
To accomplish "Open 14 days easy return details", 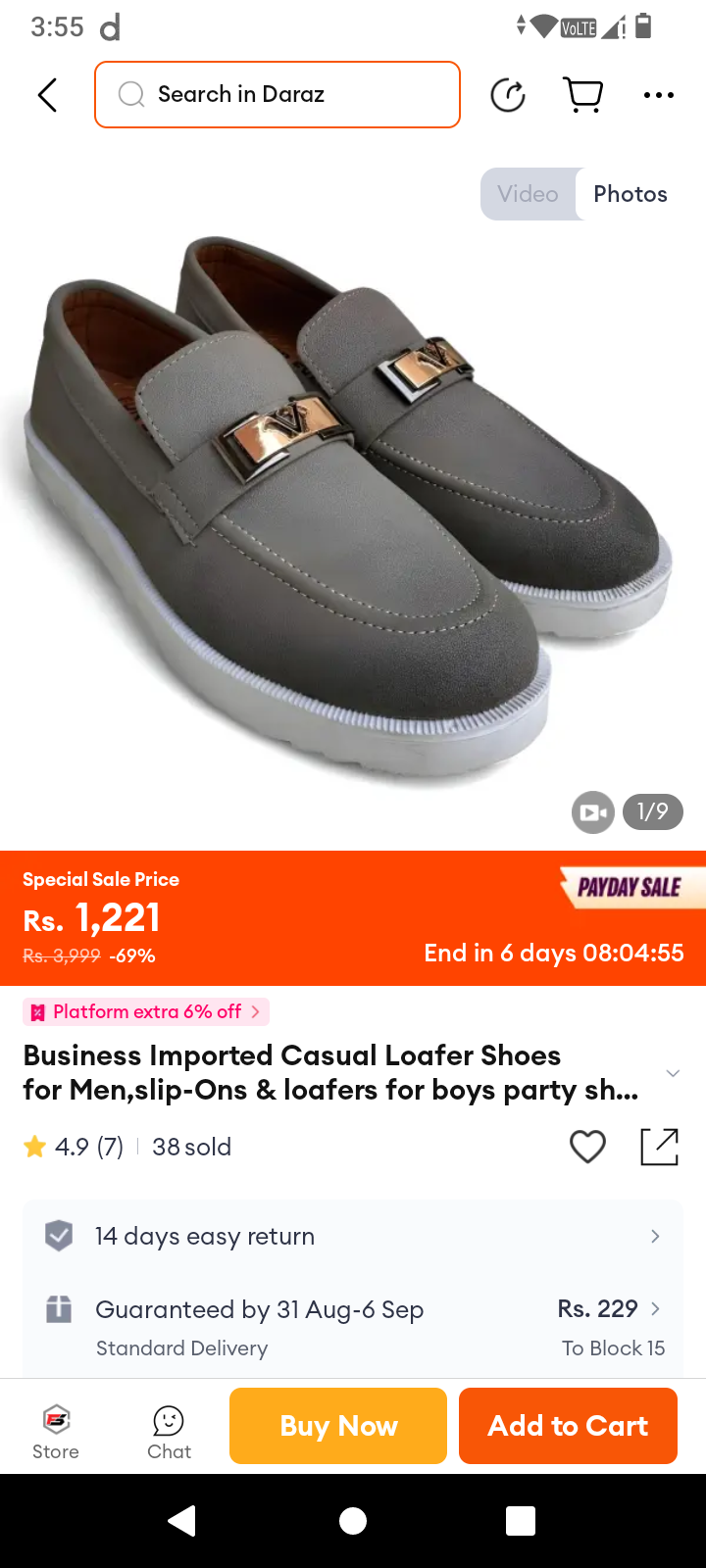I will point(353,1237).
